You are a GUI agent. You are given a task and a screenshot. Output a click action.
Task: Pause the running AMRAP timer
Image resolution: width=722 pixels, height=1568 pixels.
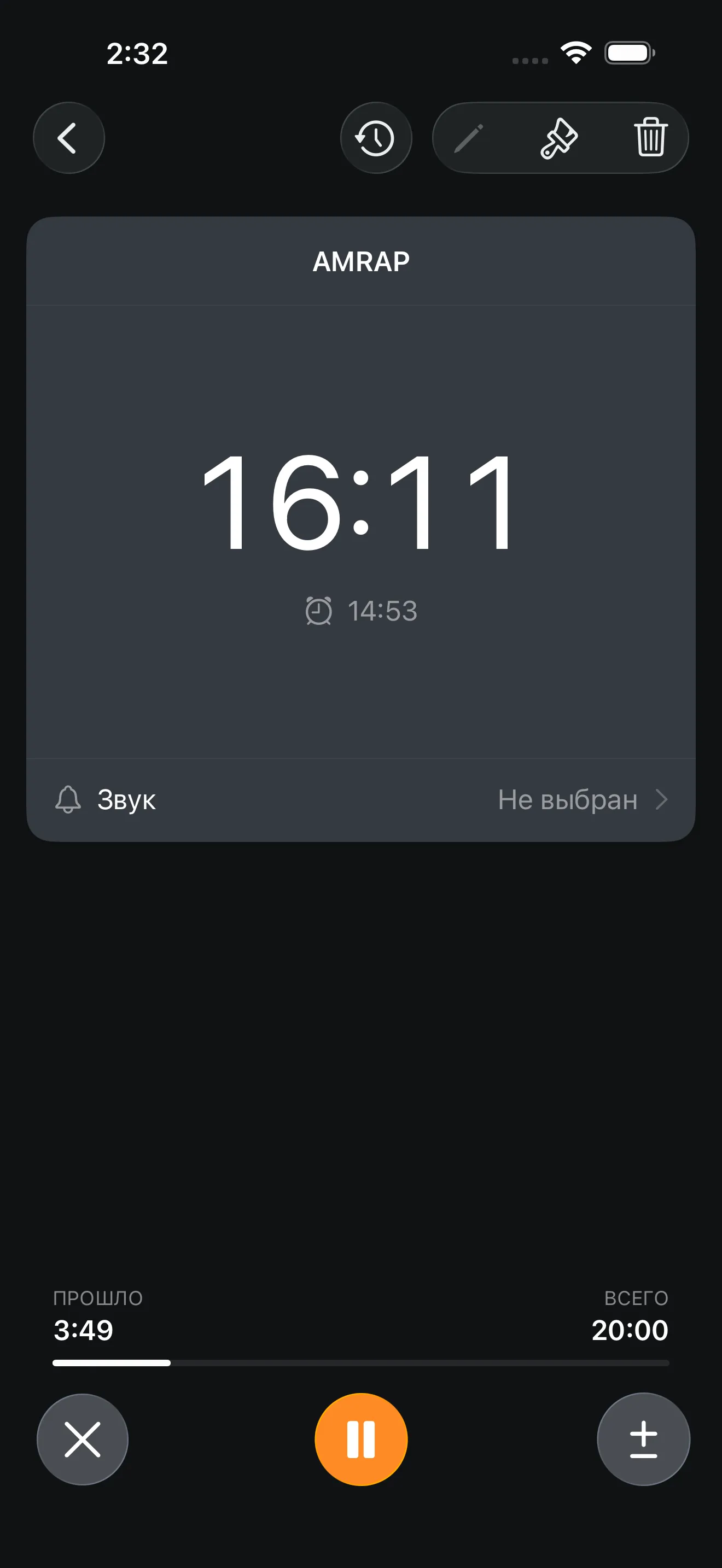[x=361, y=1438]
